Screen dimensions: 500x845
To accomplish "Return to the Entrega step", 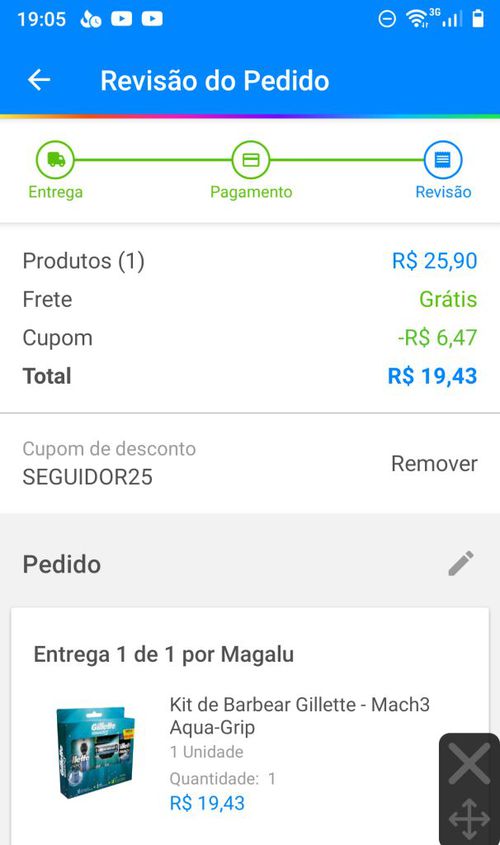I will [x=55, y=170].
